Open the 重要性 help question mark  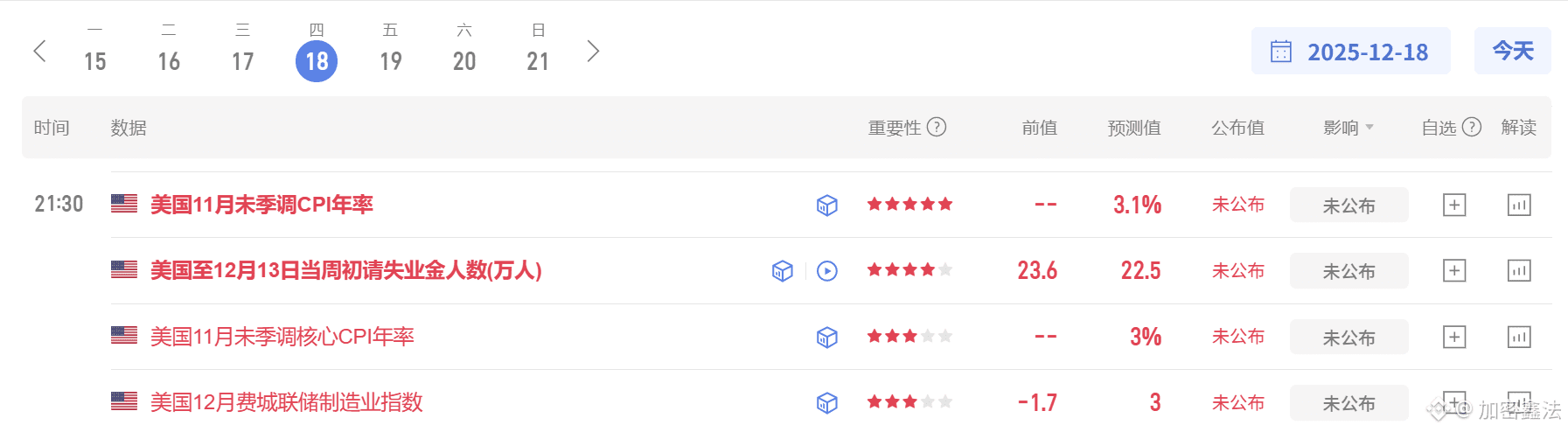(x=937, y=128)
